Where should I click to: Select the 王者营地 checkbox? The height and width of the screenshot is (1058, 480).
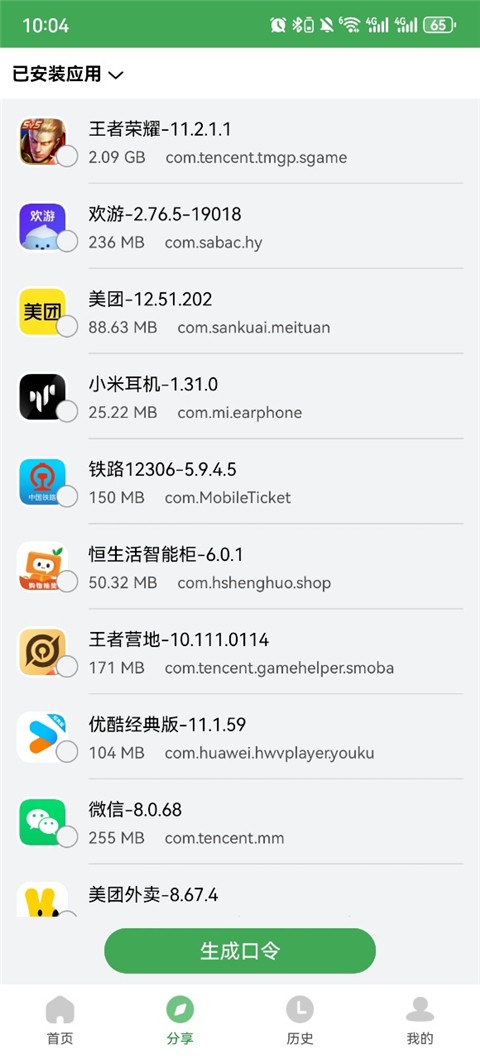(67, 666)
